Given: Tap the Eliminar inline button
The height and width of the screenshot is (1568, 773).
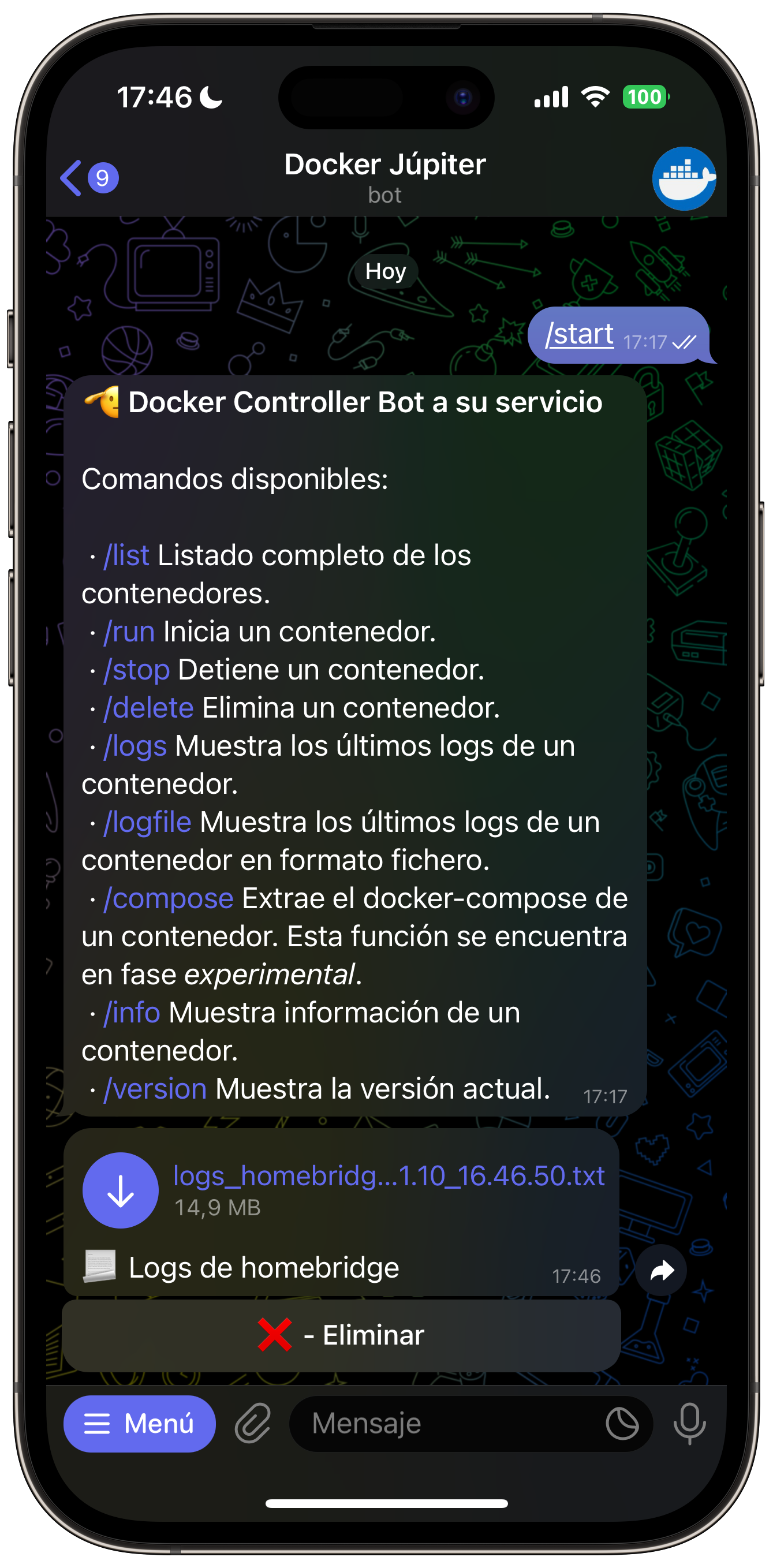Looking at the screenshot, I should click(341, 1335).
